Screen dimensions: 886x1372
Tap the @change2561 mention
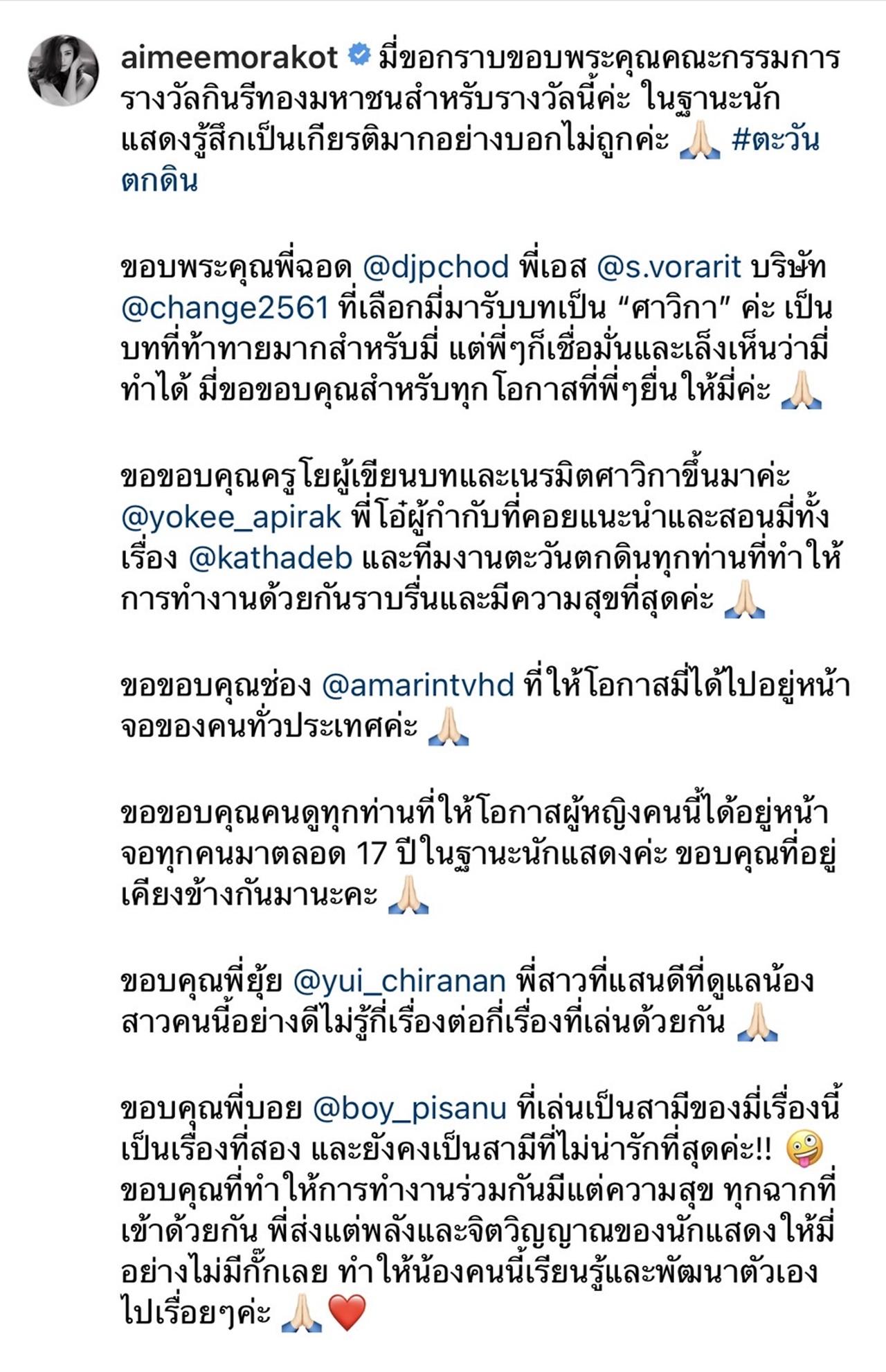[224, 308]
